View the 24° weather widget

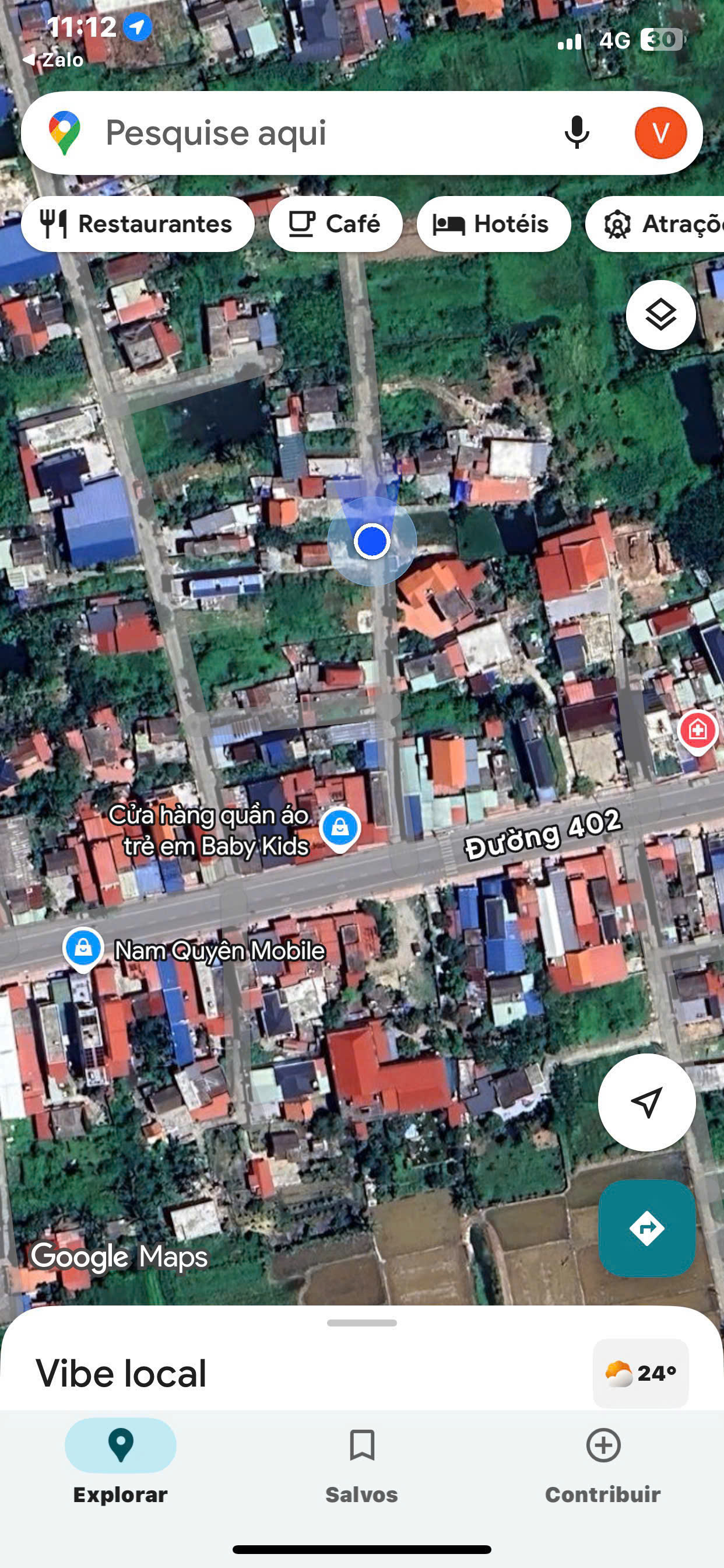641,1373
